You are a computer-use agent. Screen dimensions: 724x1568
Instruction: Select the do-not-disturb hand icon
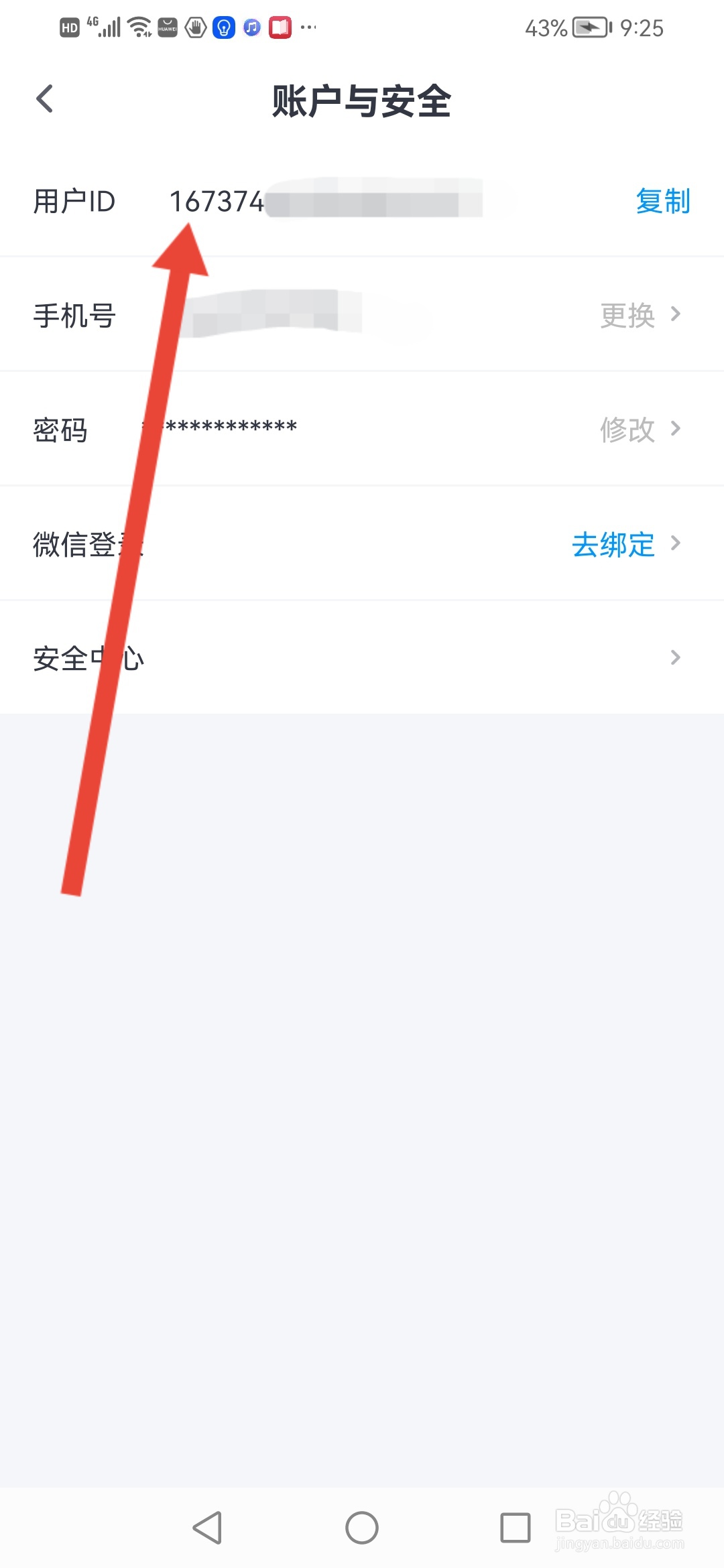point(194,27)
